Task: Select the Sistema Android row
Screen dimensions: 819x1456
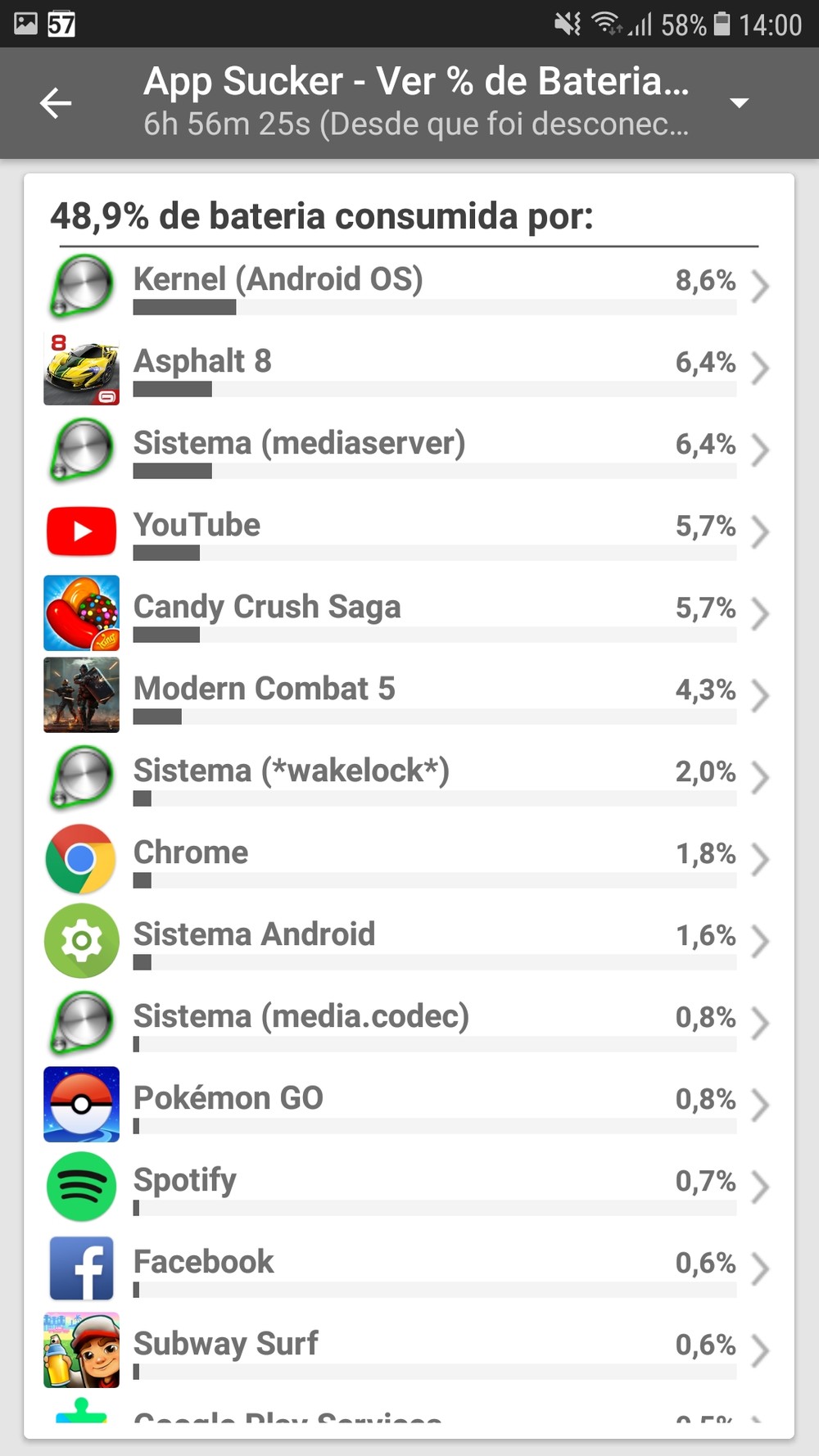Action: click(x=408, y=941)
